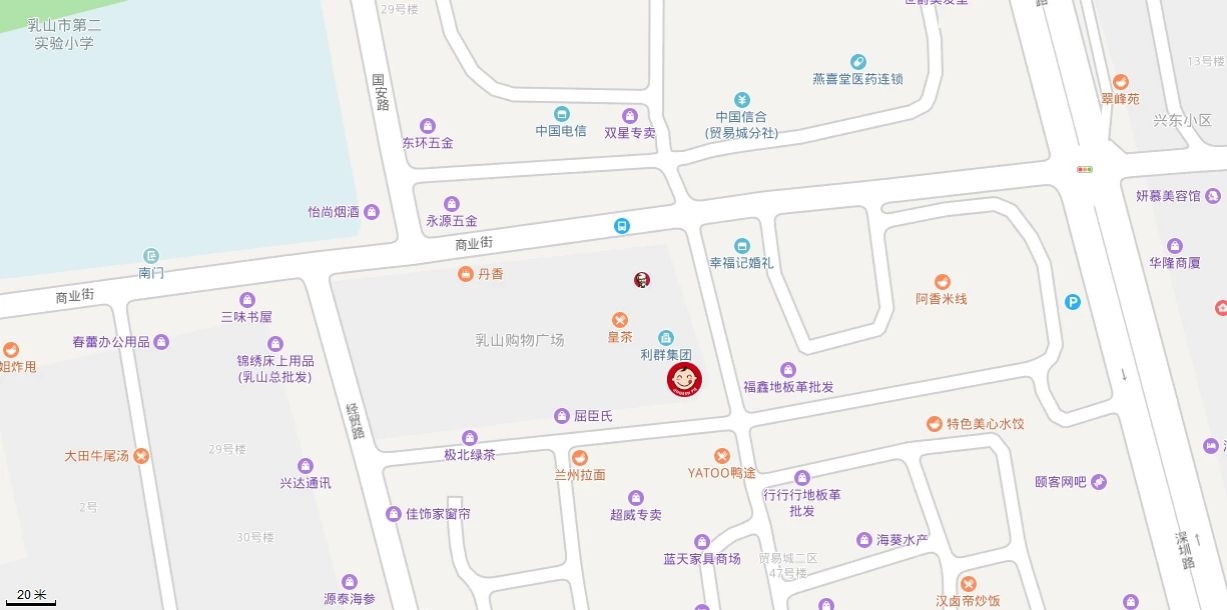Viewport: 1227px width, 610px height.
Task: Tap the 大田牛尾汤 restaurant marker
Action: (x=141, y=456)
